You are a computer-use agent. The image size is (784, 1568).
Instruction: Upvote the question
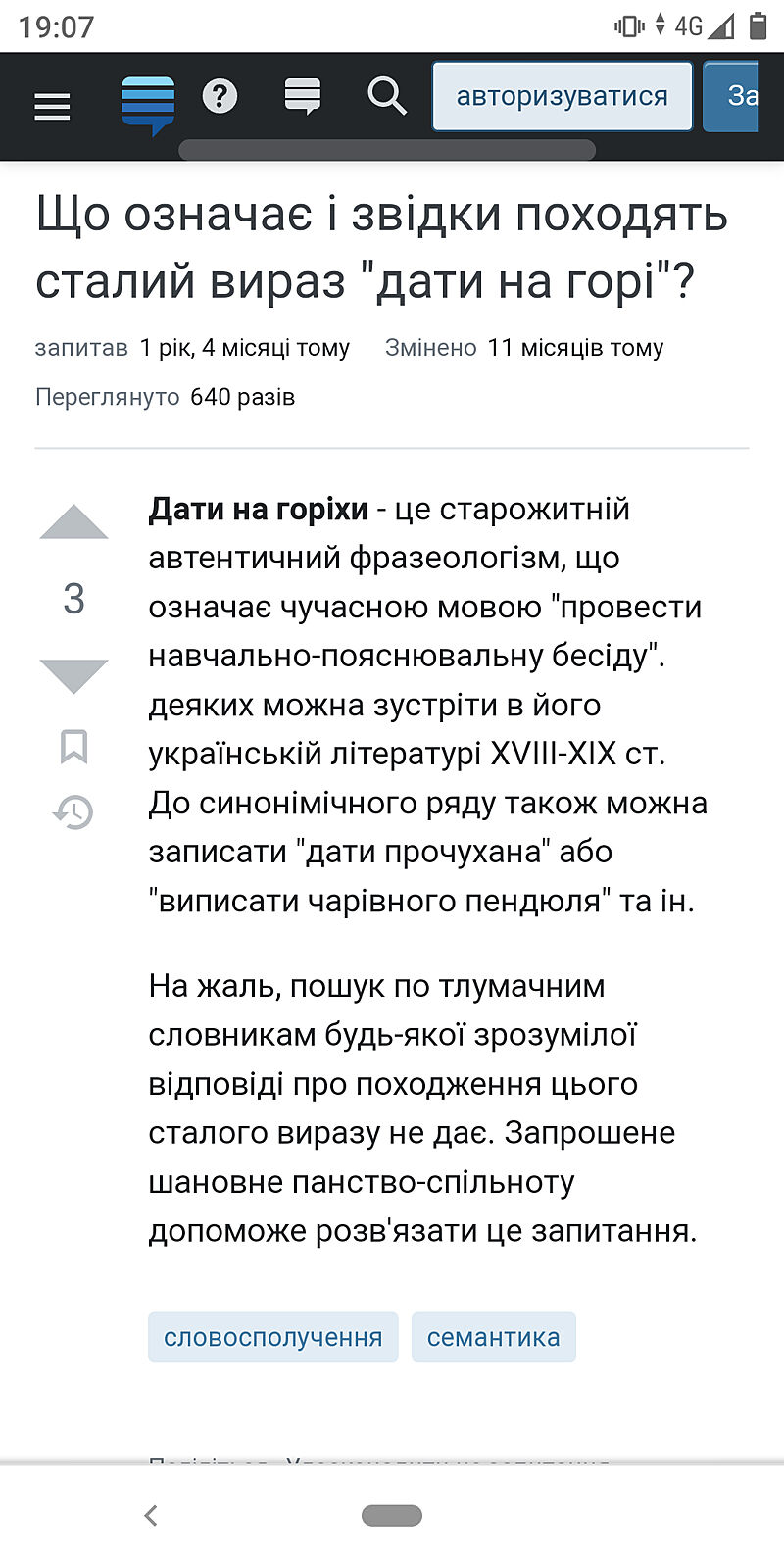(x=73, y=523)
